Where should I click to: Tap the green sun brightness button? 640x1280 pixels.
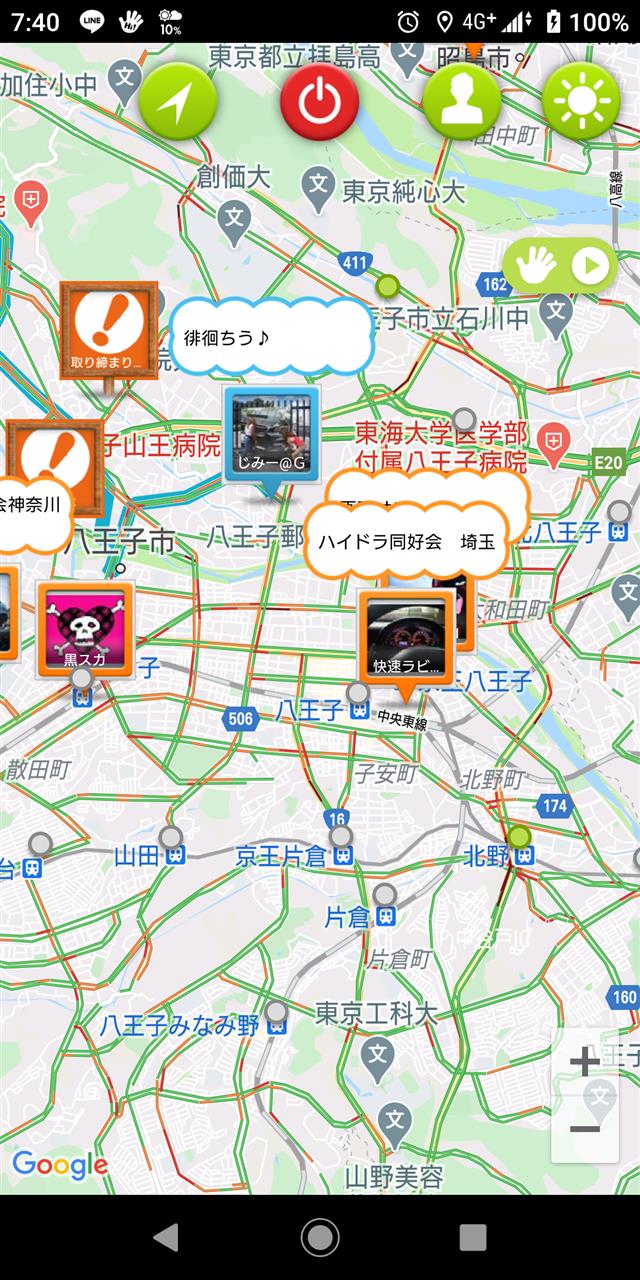tap(581, 101)
